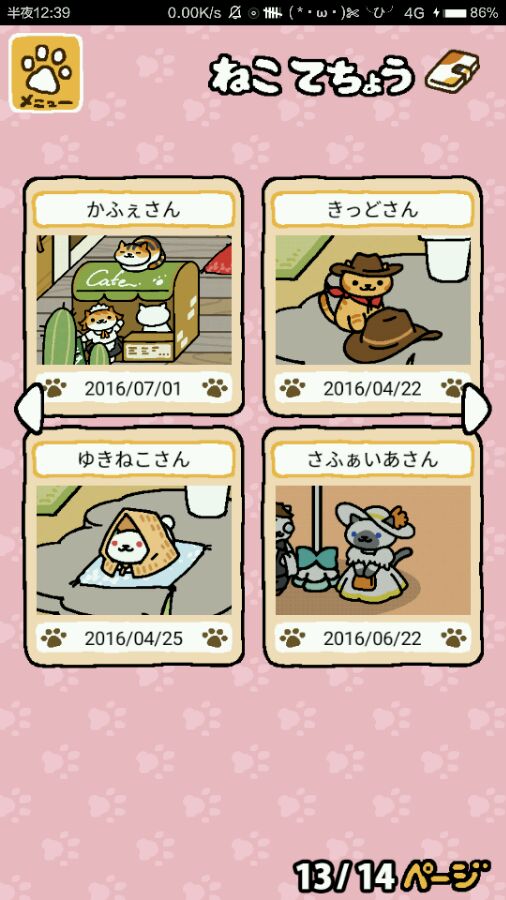View the ゆきねこさん cat entry
This screenshot has width=506, height=900.
coord(134,546)
